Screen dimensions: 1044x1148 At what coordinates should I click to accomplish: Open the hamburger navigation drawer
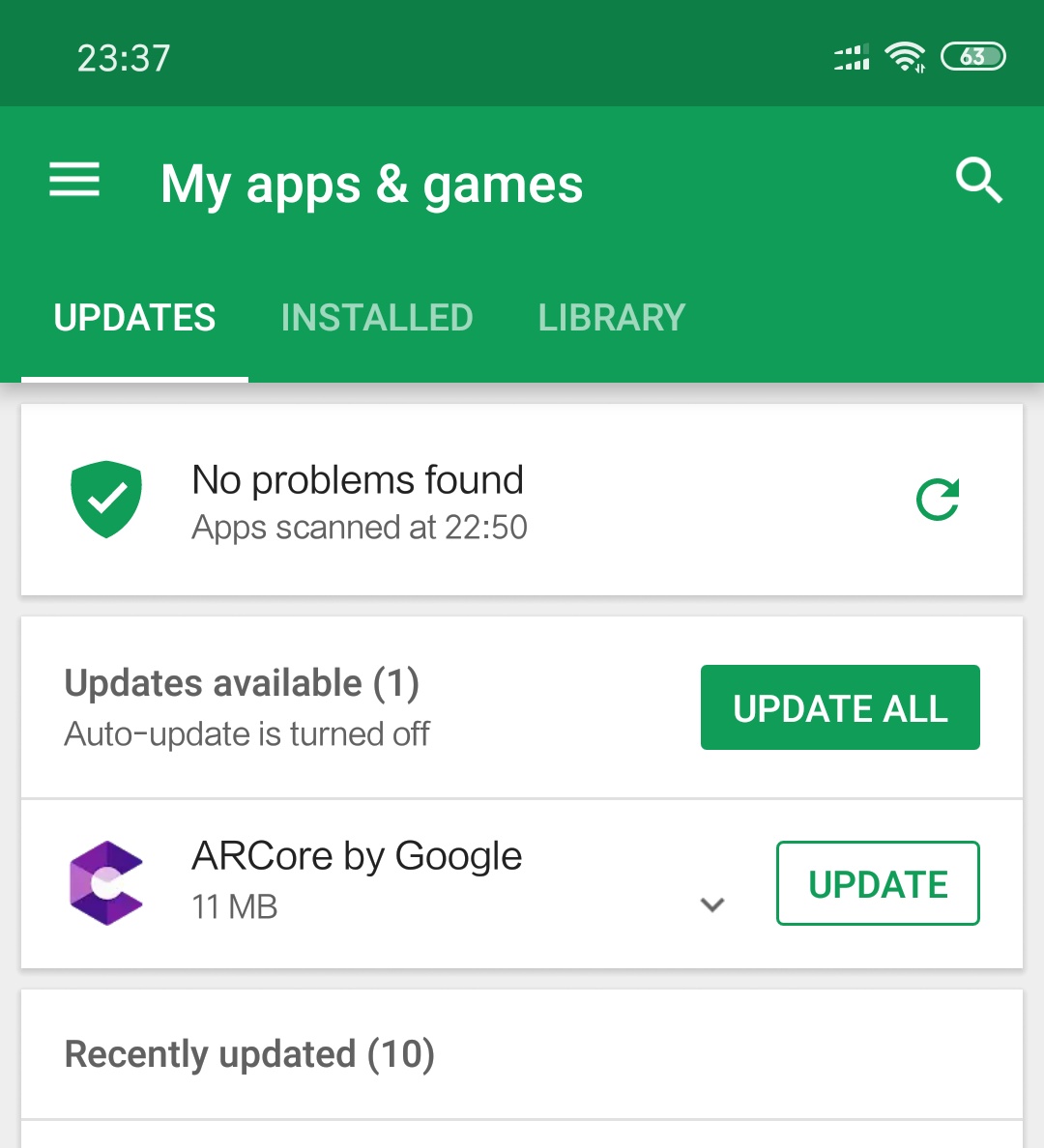[x=74, y=181]
